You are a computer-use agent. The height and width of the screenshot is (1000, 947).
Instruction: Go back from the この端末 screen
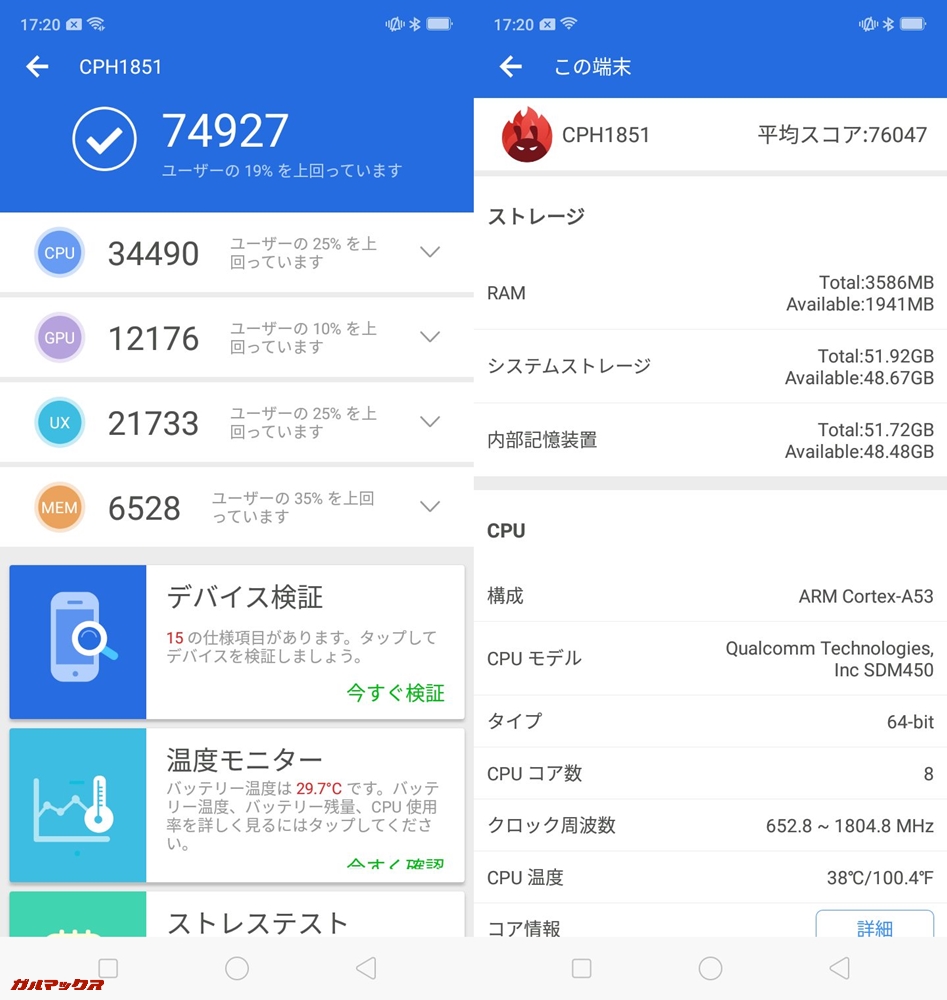pos(510,66)
